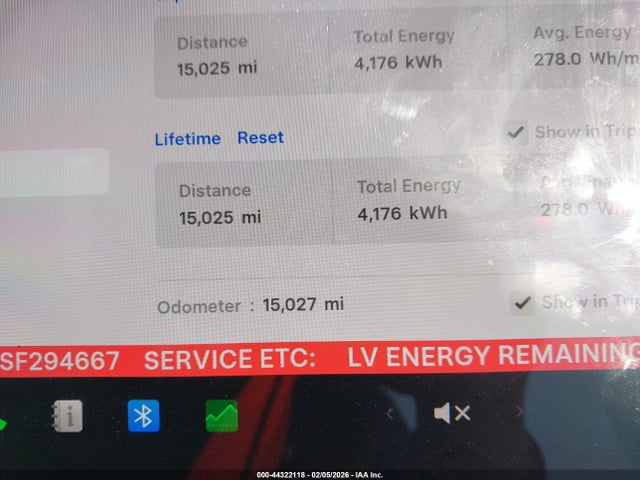Toggle Show in Trips for Odometer
This screenshot has width=640, height=480.
tap(521, 302)
